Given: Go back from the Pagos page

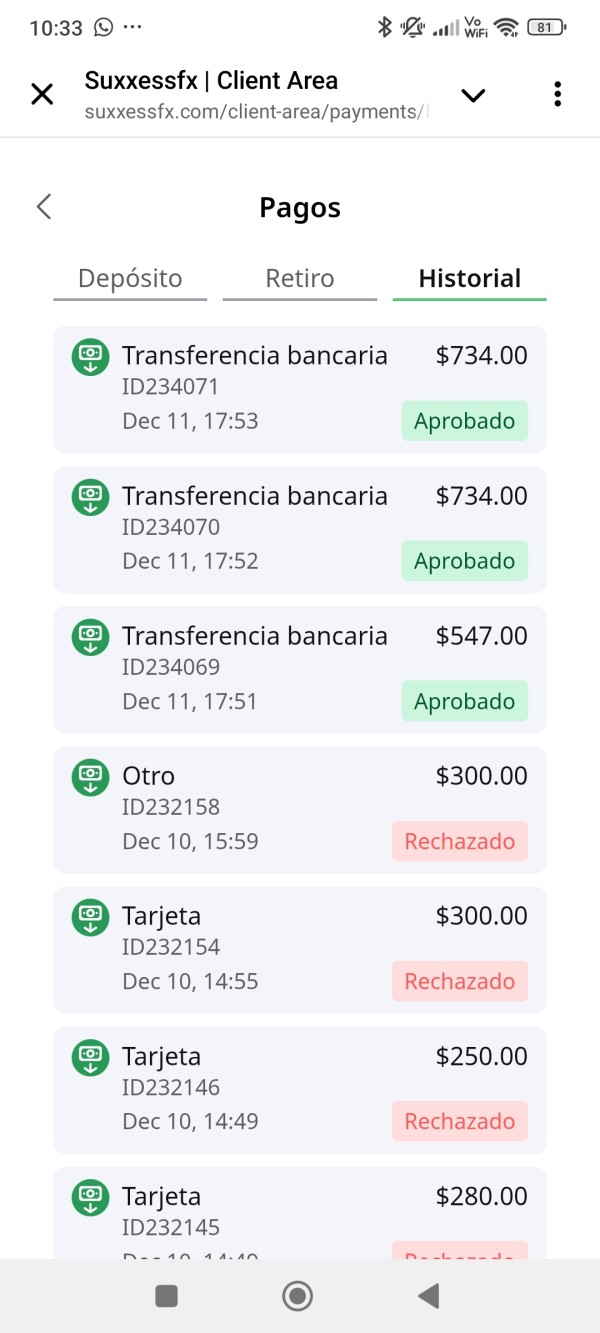Looking at the screenshot, I should (44, 207).
